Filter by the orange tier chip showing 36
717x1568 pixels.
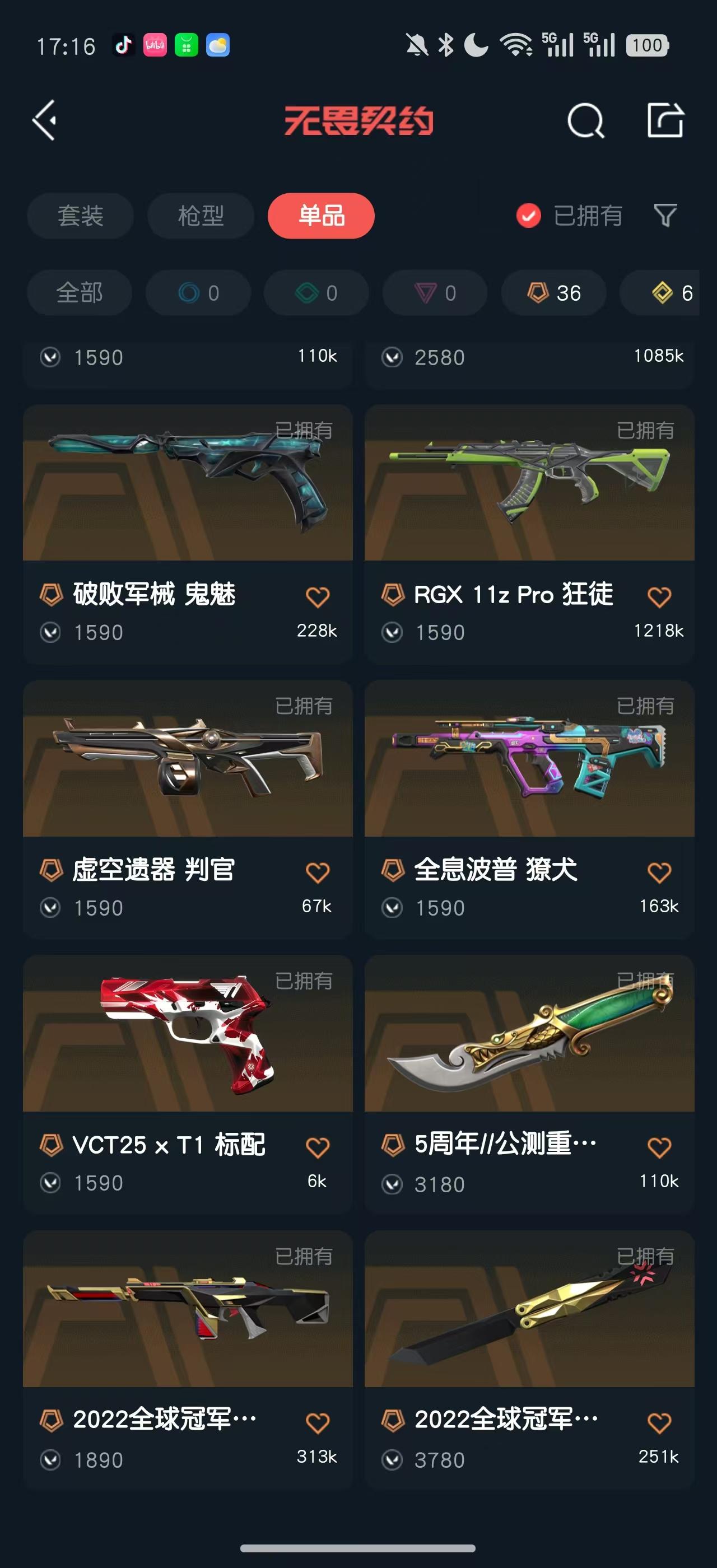click(554, 293)
